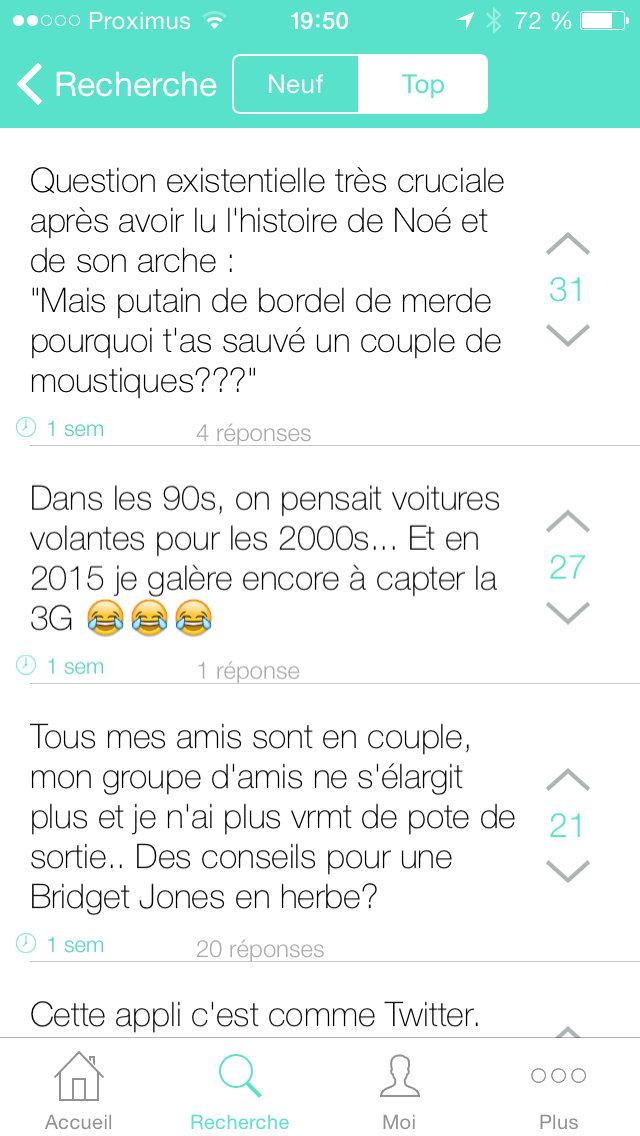Switch to the Neuf tab

pos(296,84)
